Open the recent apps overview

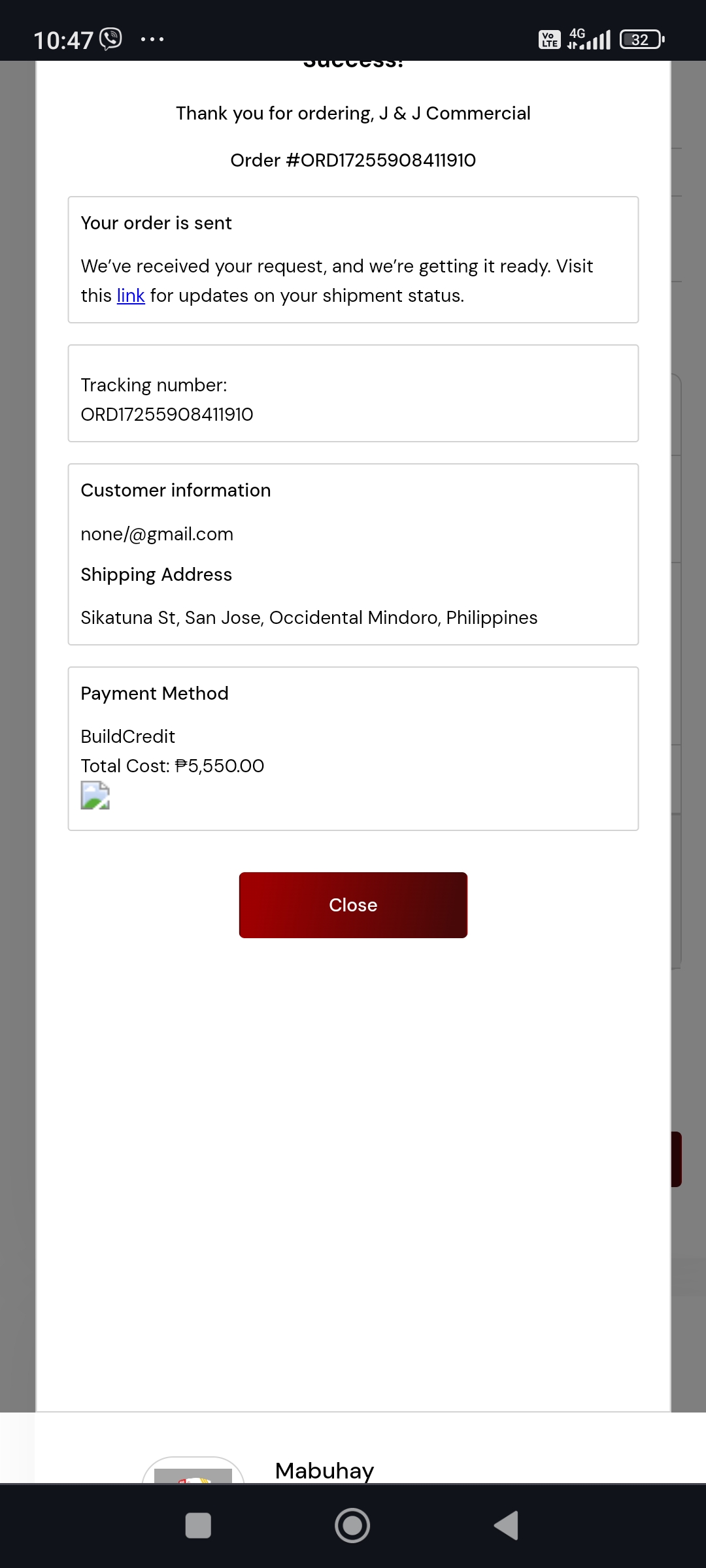198,1526
